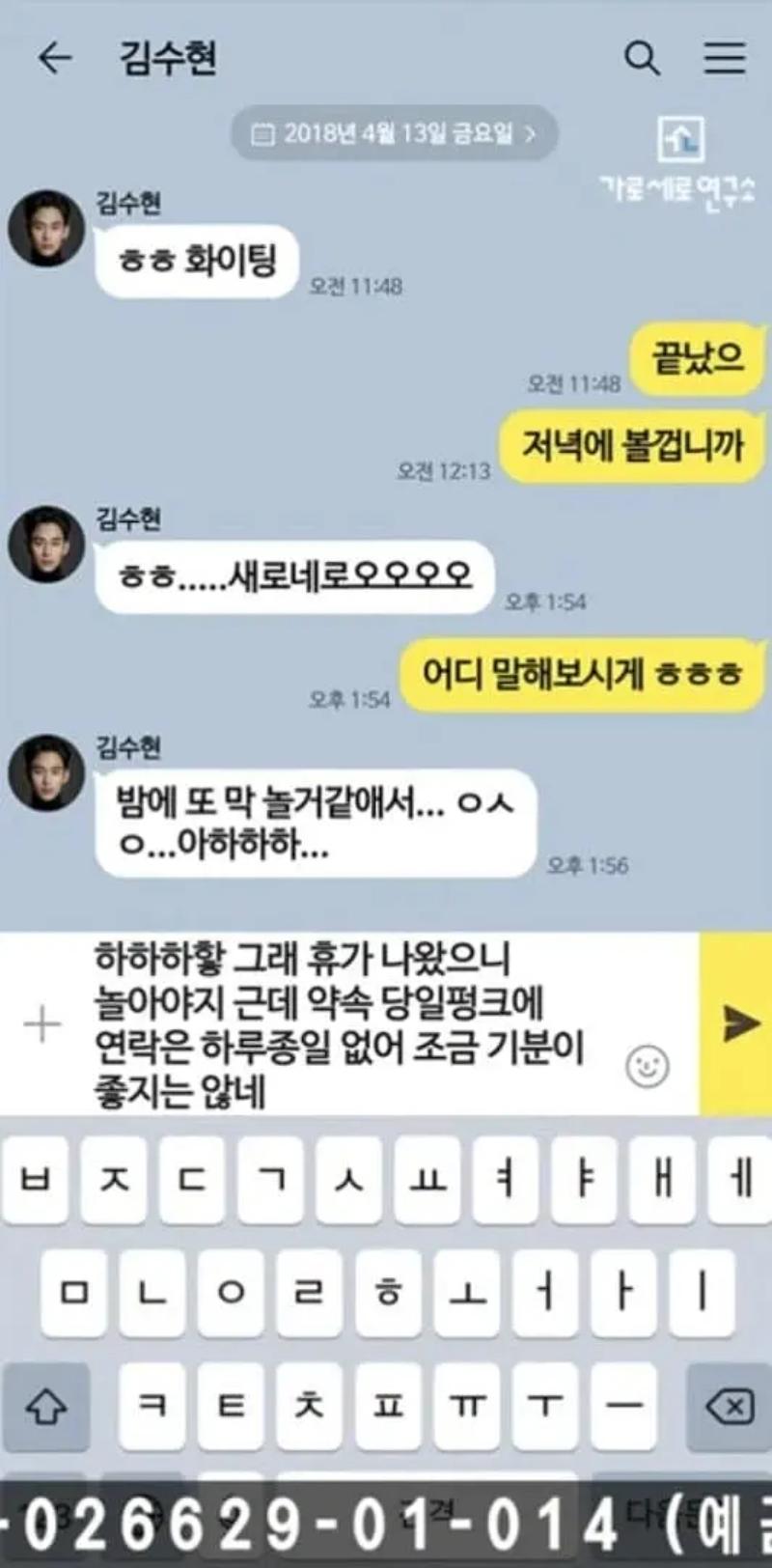This screenshot has height=1568, width=772.
Task: Tap the backspace key
Action: 729,1407
